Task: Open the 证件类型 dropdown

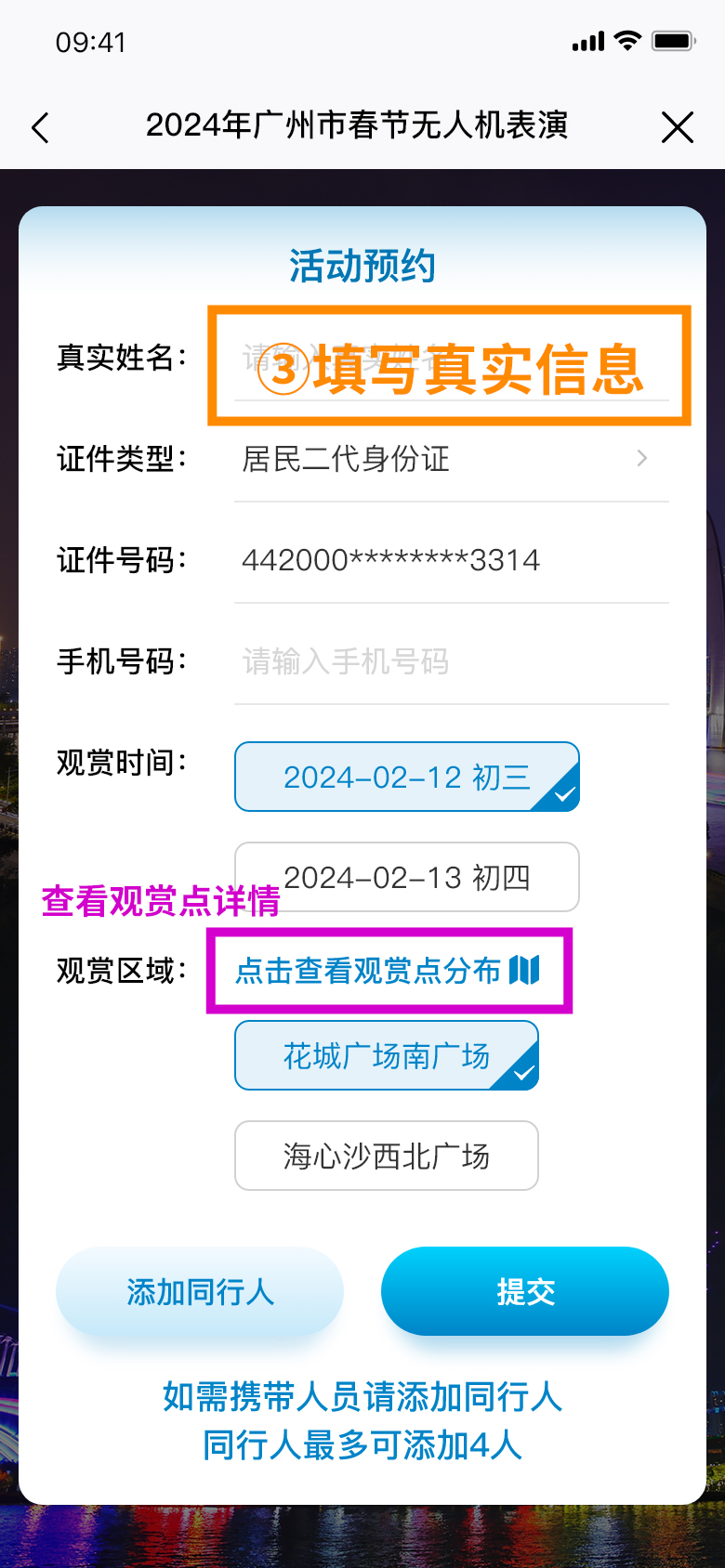Action: pyautogui.click(x=451, y=459)
